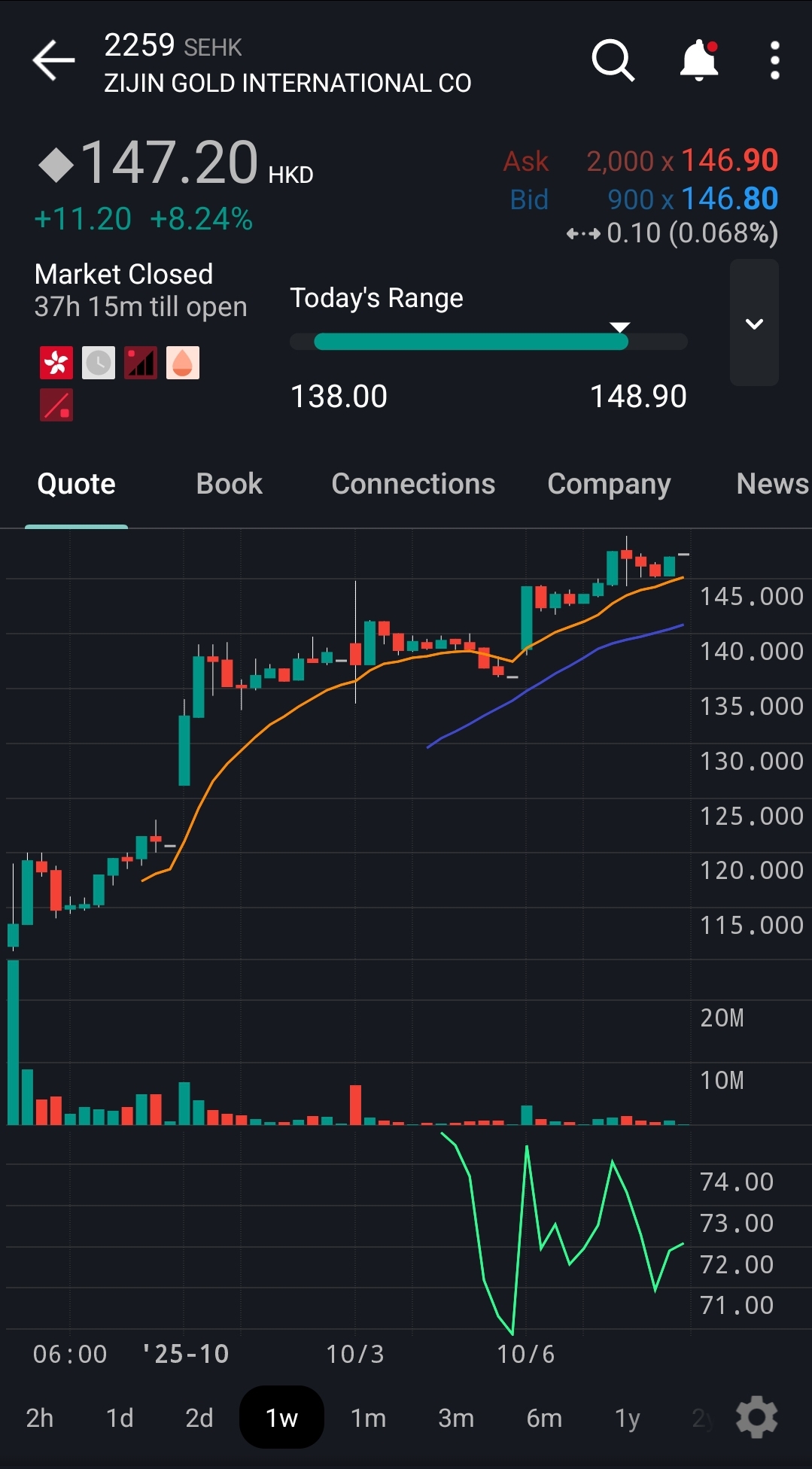Select the 6m chart timeframe
Viewport: 812px width, 1469px height.
click(x=544, y=1418)
